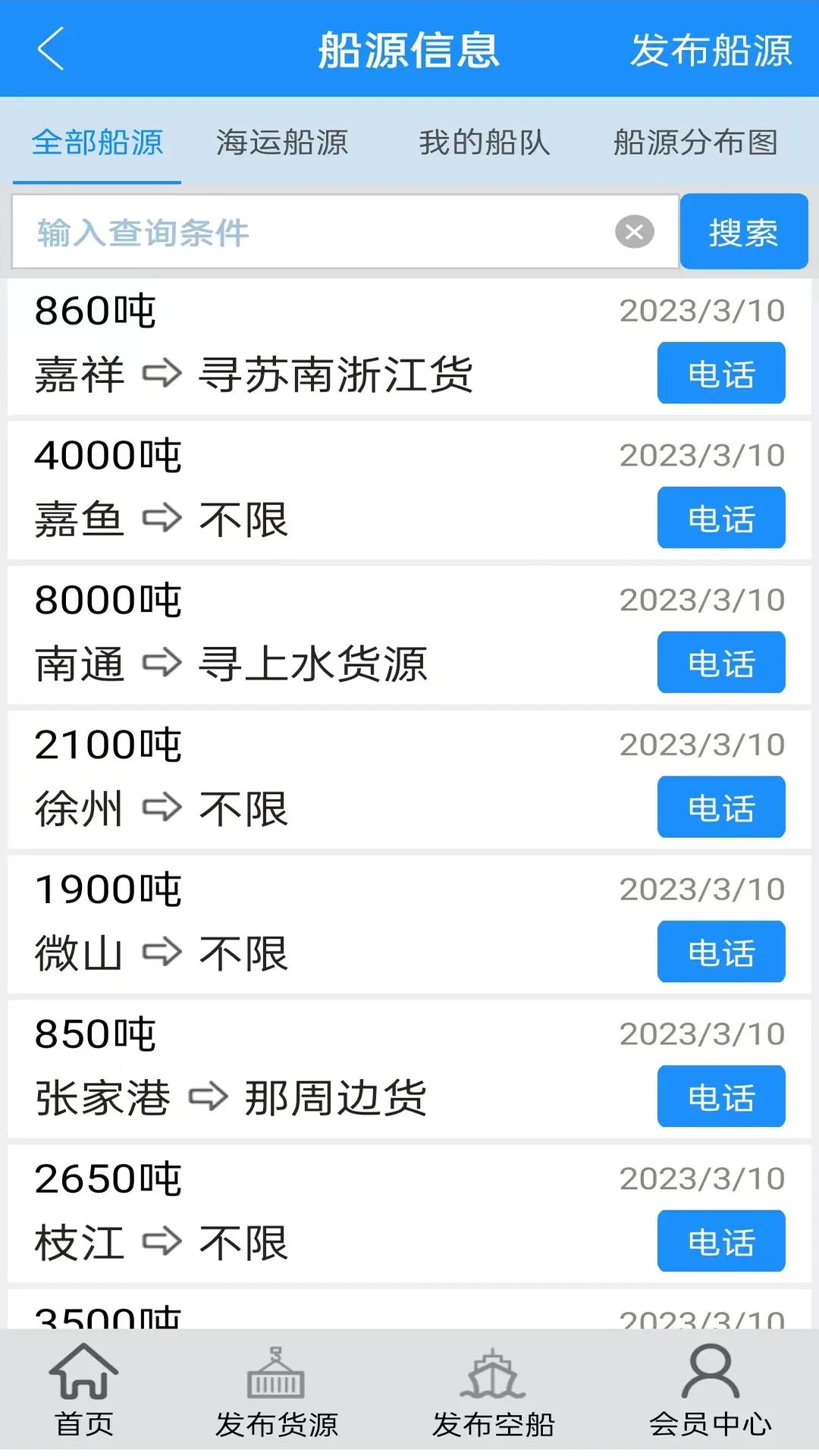Tap 电话 for the 2100吨 徐州 ship
The width and height of the screenshot is (819, 1456).
point(720,808)
